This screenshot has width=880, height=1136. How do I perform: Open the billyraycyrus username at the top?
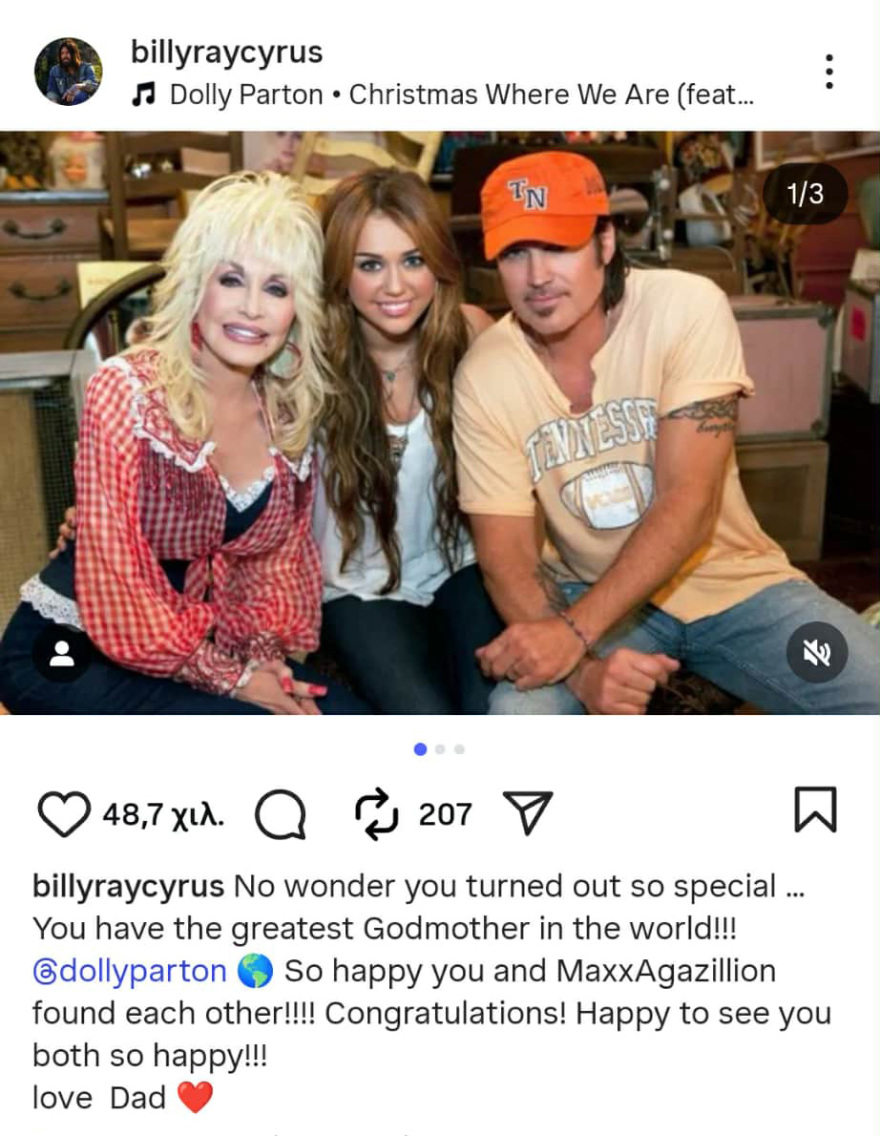[227, 53]
